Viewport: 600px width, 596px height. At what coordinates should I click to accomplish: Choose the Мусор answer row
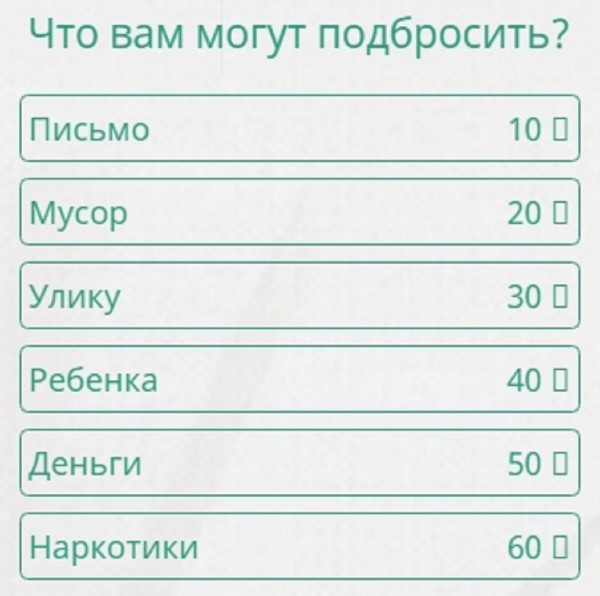299,212
